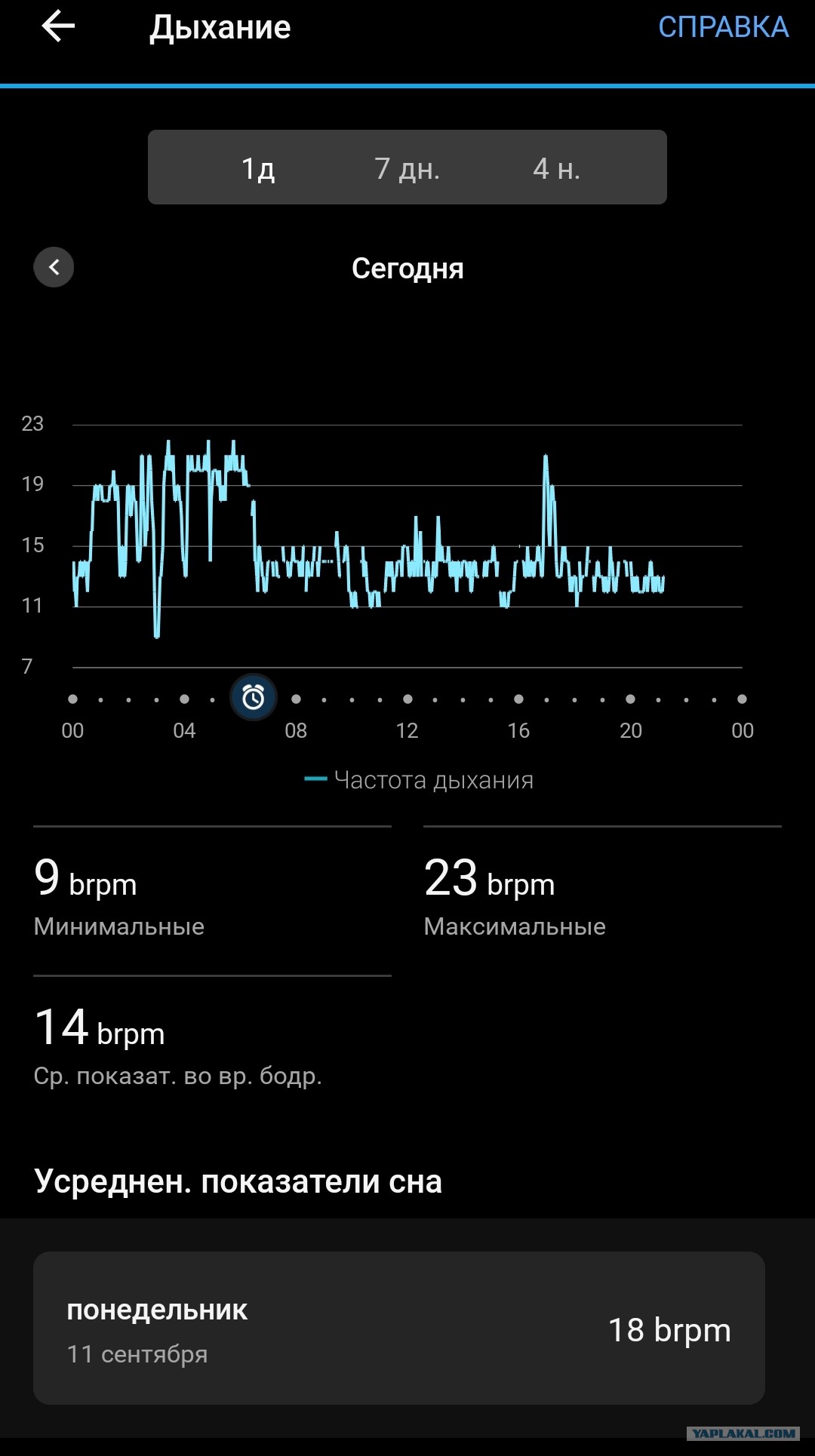Open понедельник 11 сентября sleep card
The height and width of the screenshot is (1456, 815).
[399, 1329]
